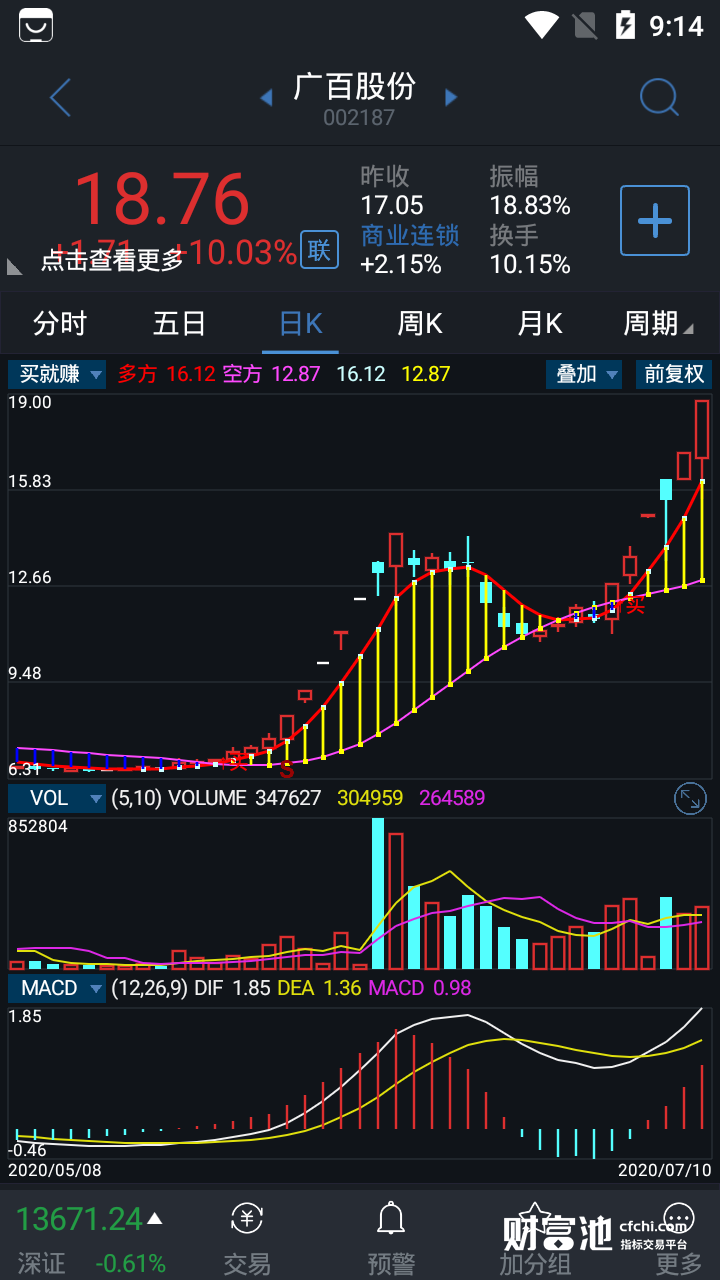This screenshot has height=1280, width=720.
Task: Select the 月K chart tab
Action: (x=540, y=324)
